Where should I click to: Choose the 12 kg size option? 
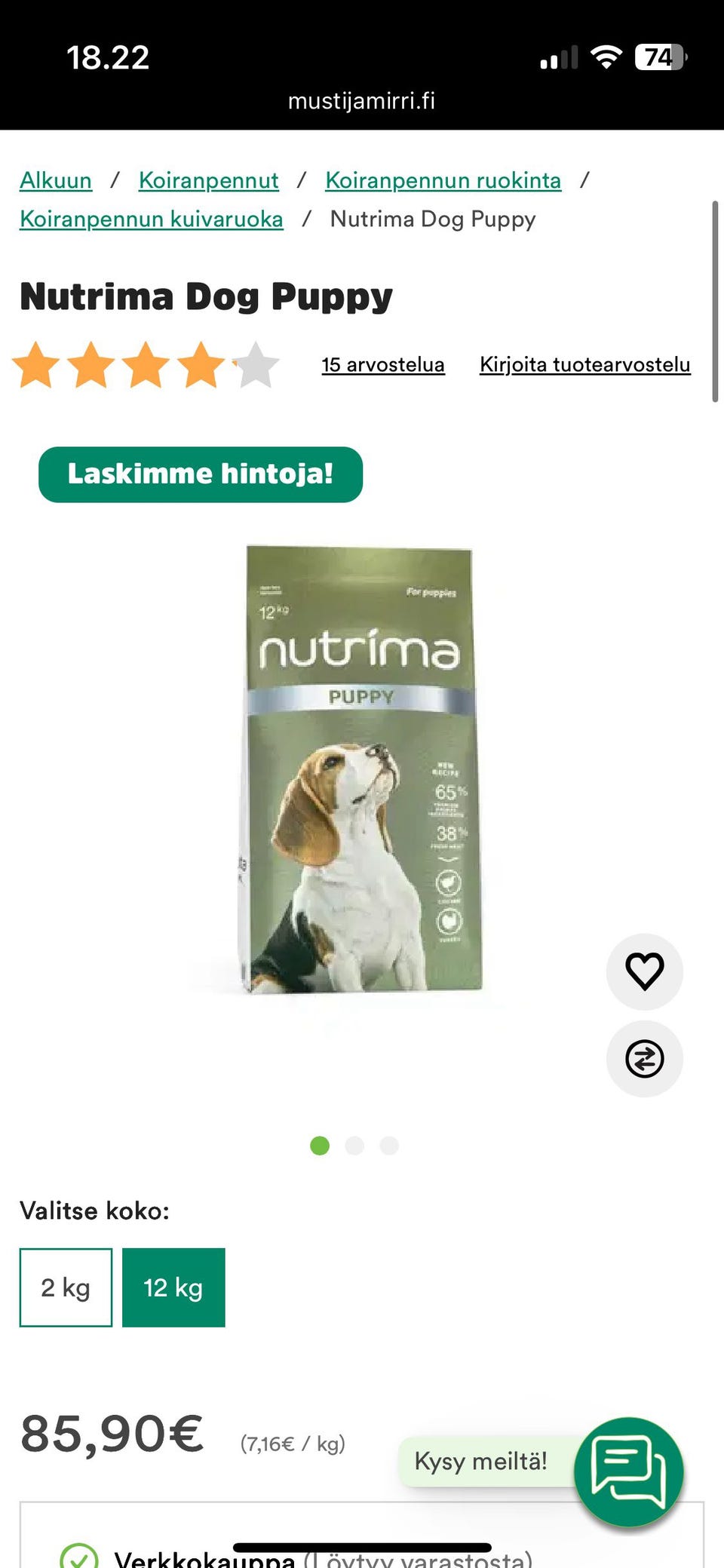point(173,1287)
